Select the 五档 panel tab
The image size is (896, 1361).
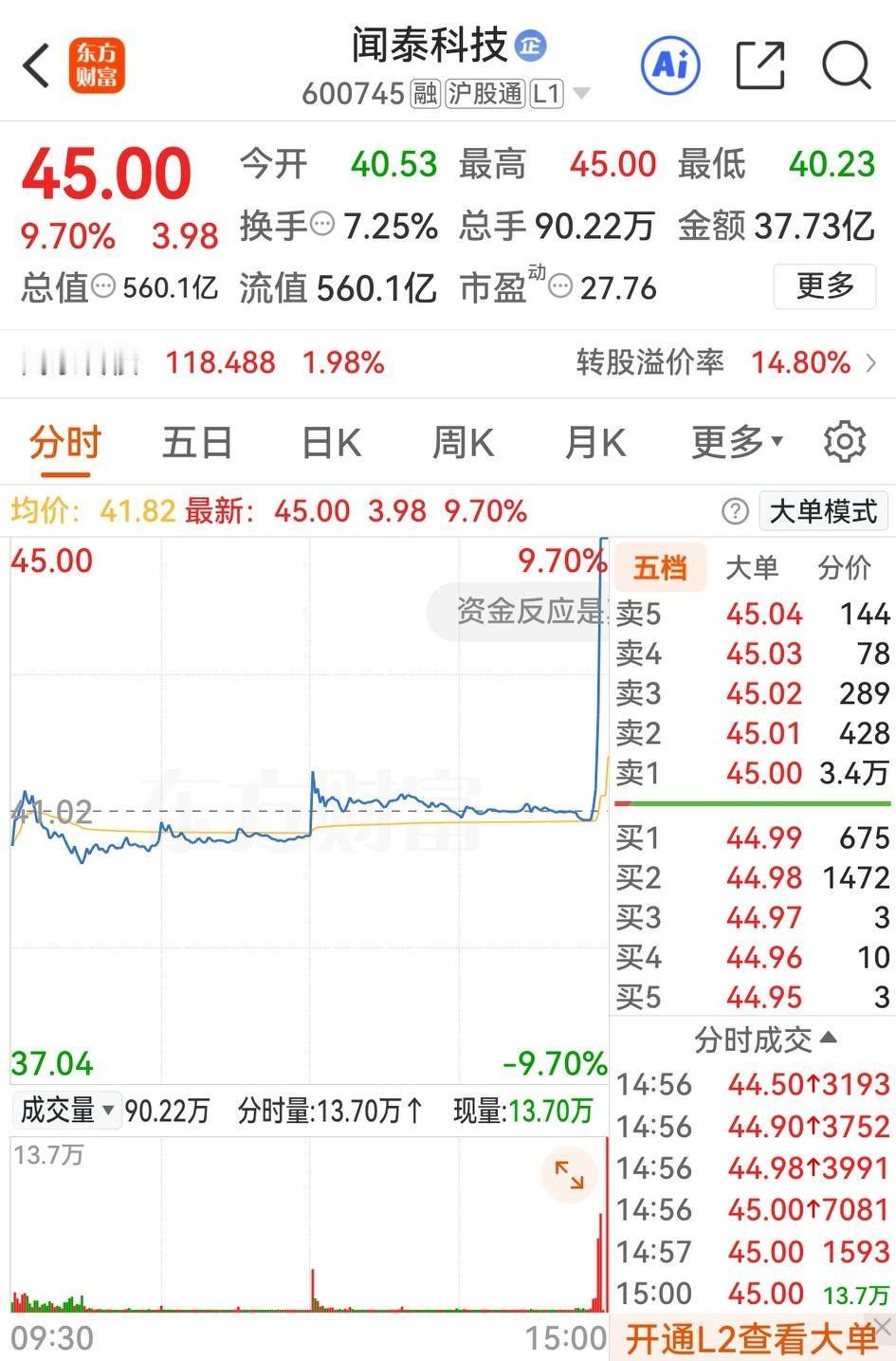[660, 566]
